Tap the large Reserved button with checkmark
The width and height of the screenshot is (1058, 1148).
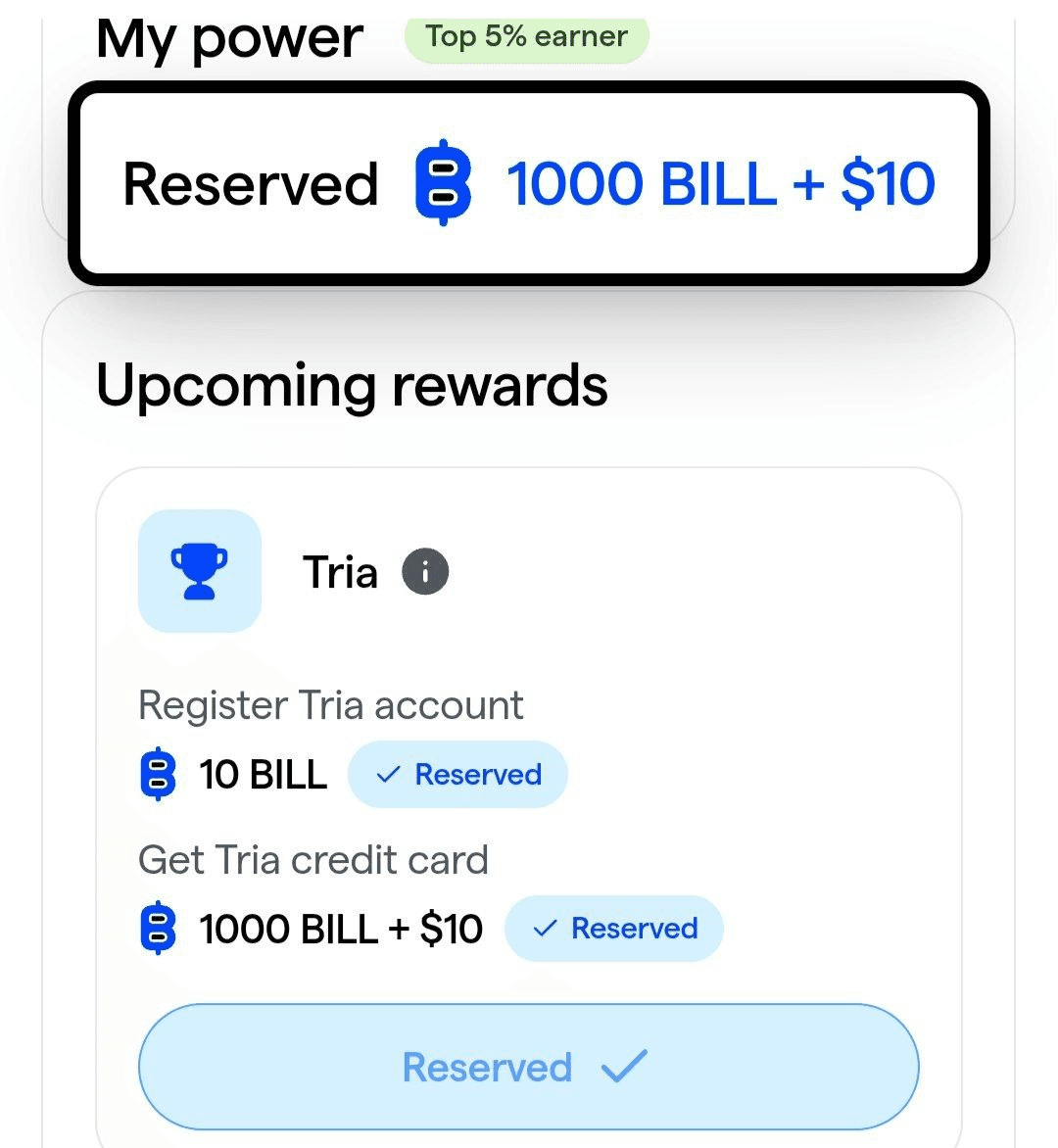[x=528, y=1067]
